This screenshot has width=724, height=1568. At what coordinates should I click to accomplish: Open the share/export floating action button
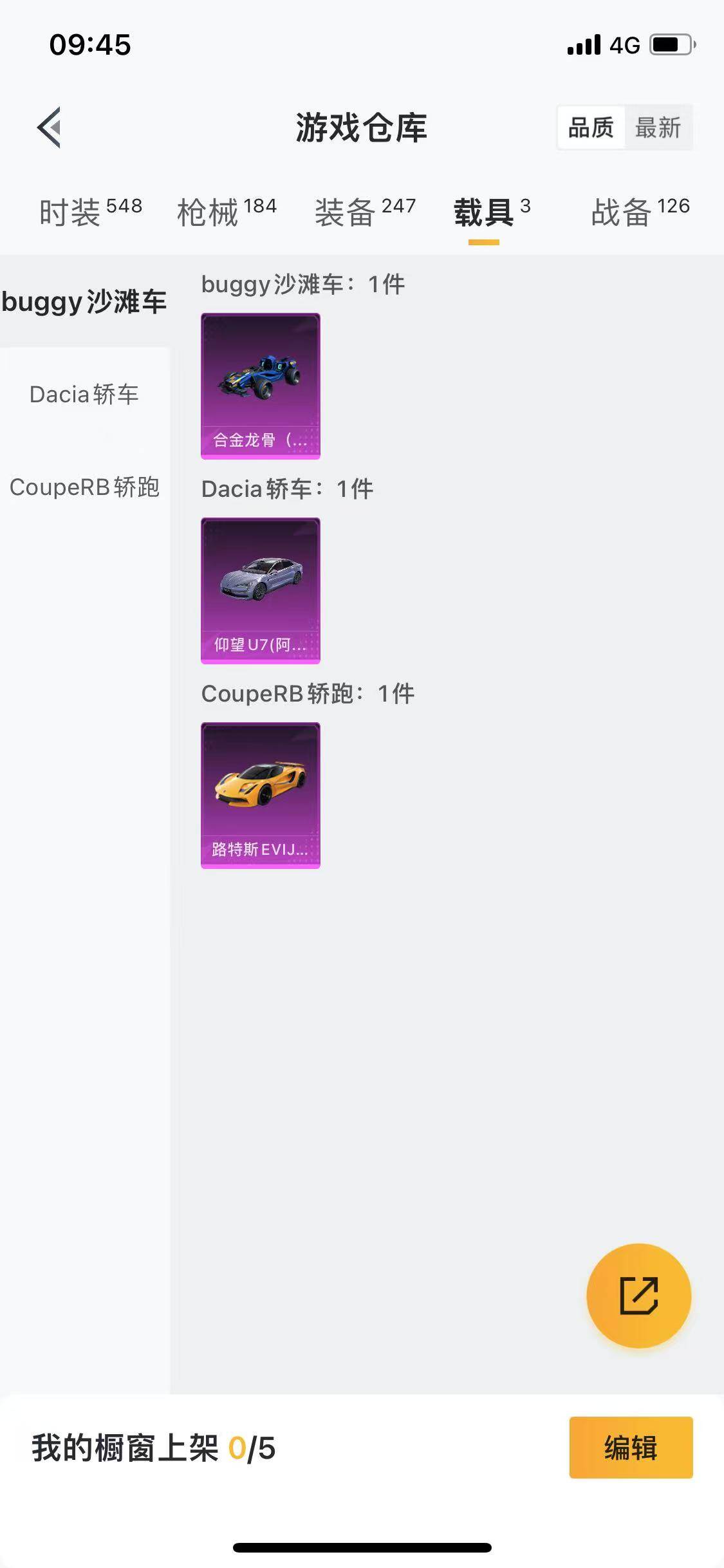(639, 1296)
